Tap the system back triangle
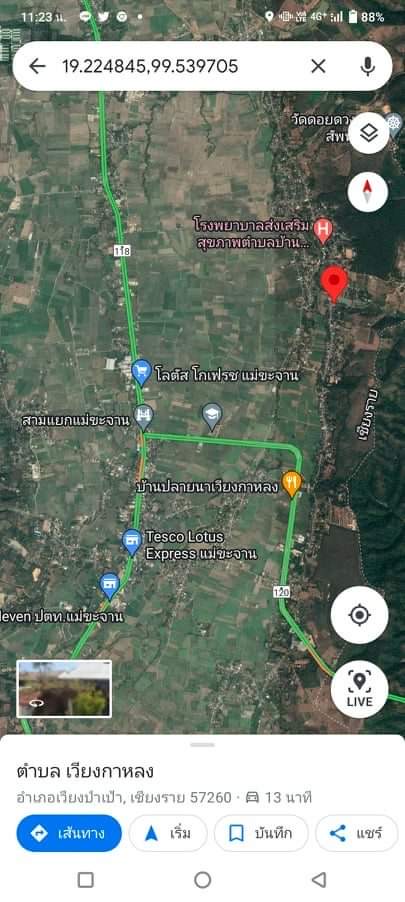Viewport: 405px width, 902px height. coord(319,880)
